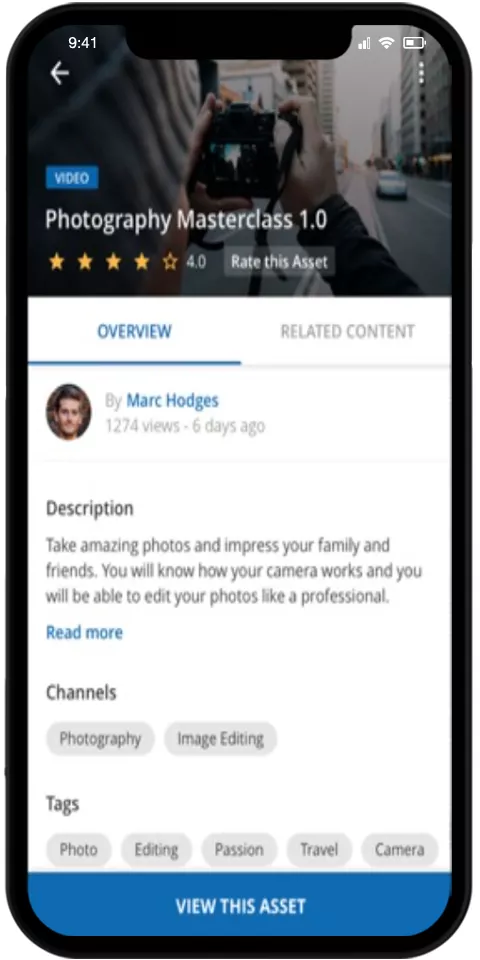Select the Passion tag
The image size is (480, 960).
pos(239,849)
